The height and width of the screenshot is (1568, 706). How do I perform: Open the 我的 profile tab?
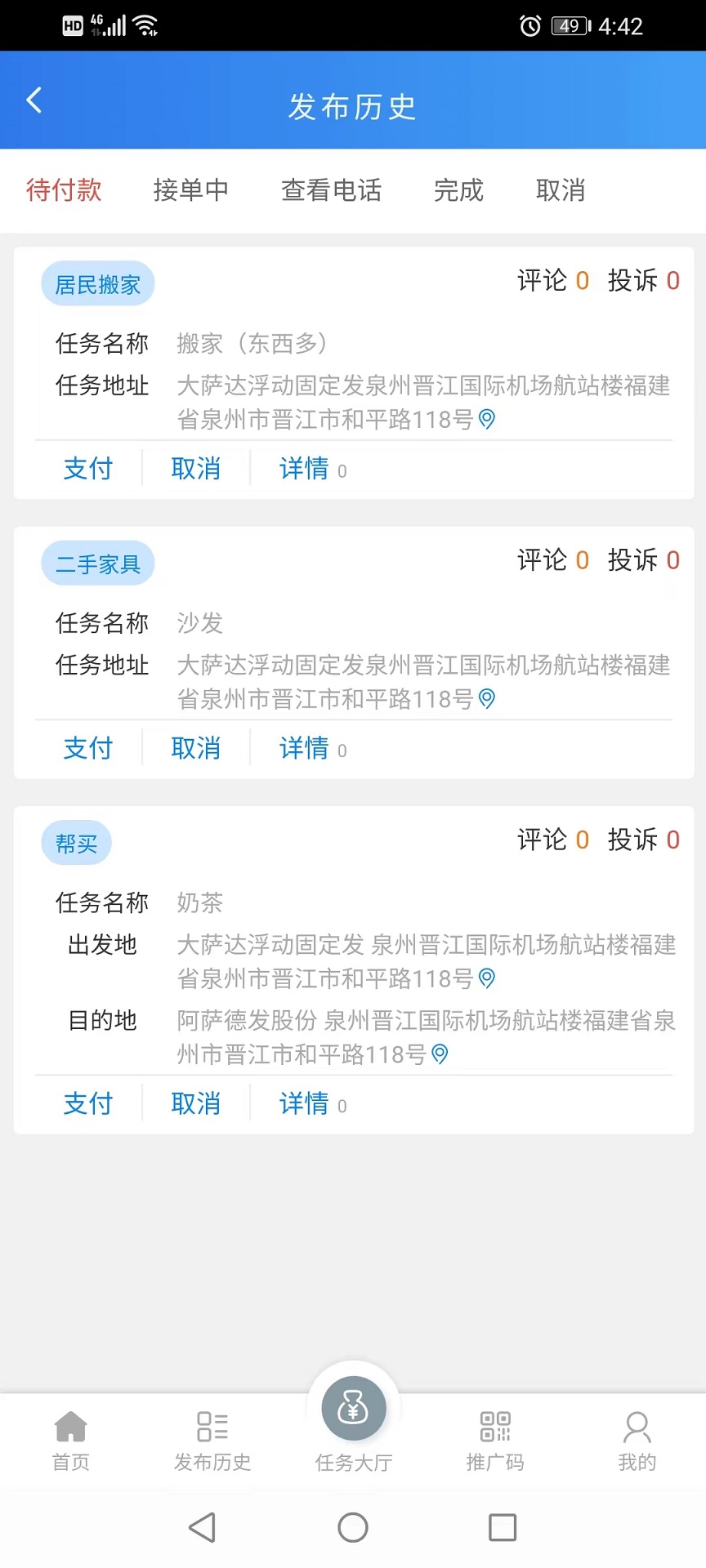637,1441
